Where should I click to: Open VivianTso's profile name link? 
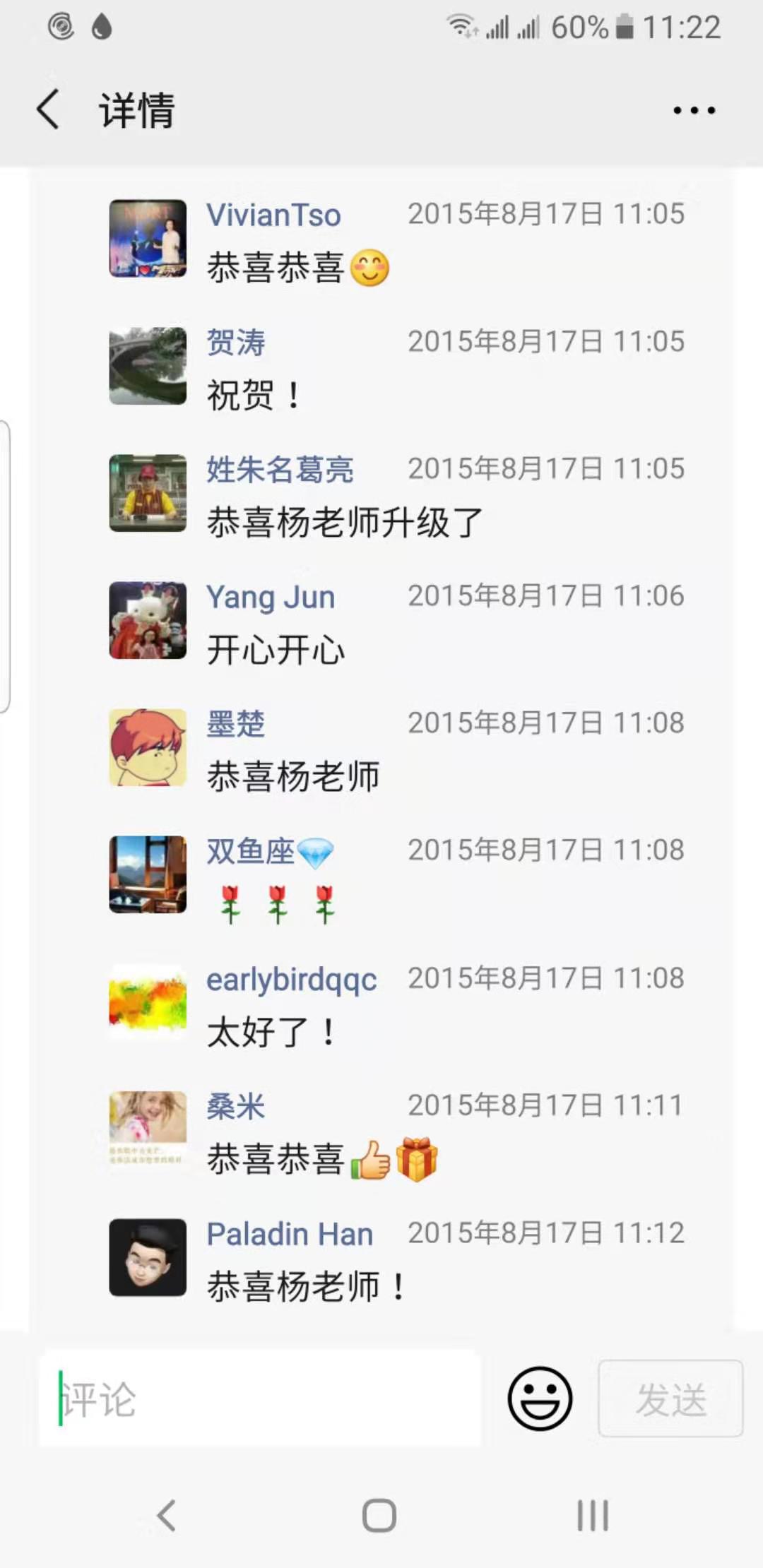click(x=273, y=215)
